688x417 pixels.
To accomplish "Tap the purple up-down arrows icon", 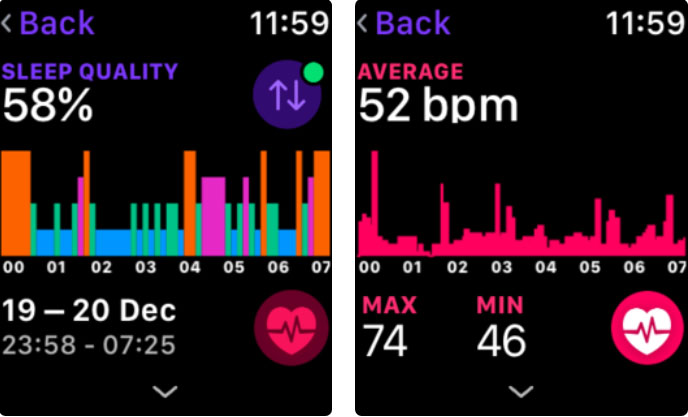I will [285, 96].
